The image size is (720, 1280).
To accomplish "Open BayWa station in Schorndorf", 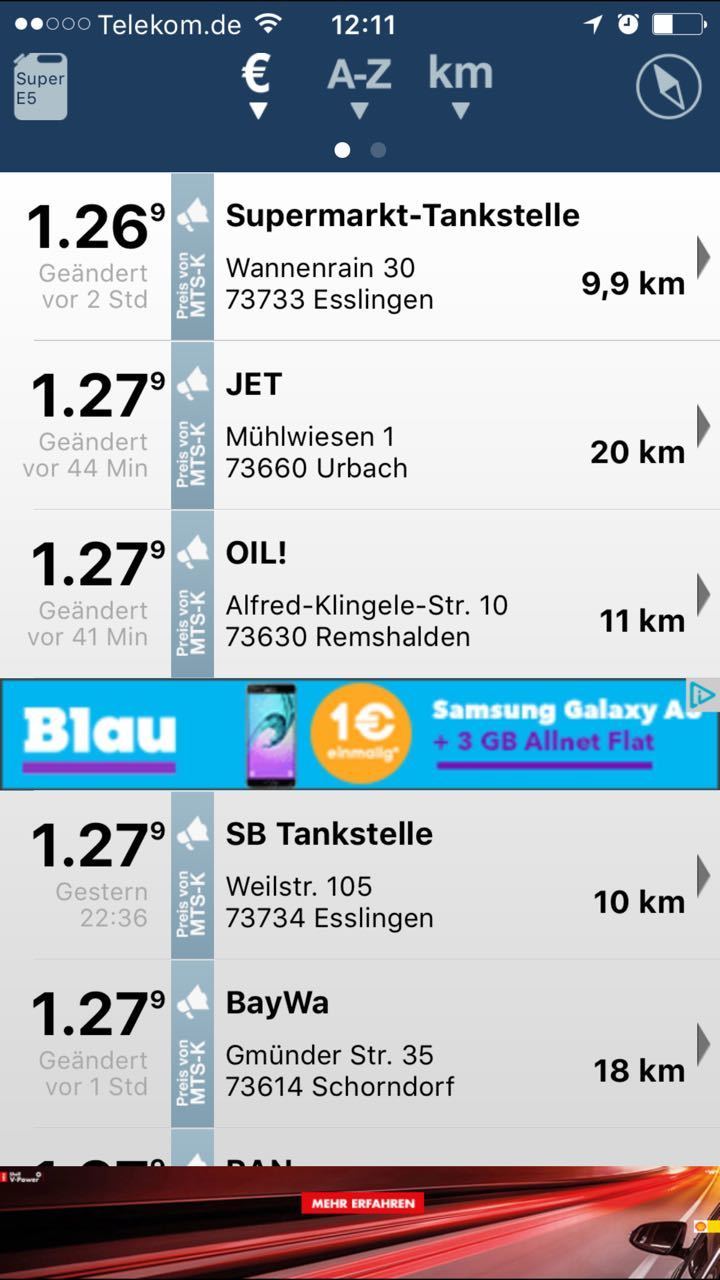I will tap(450, 1044).
